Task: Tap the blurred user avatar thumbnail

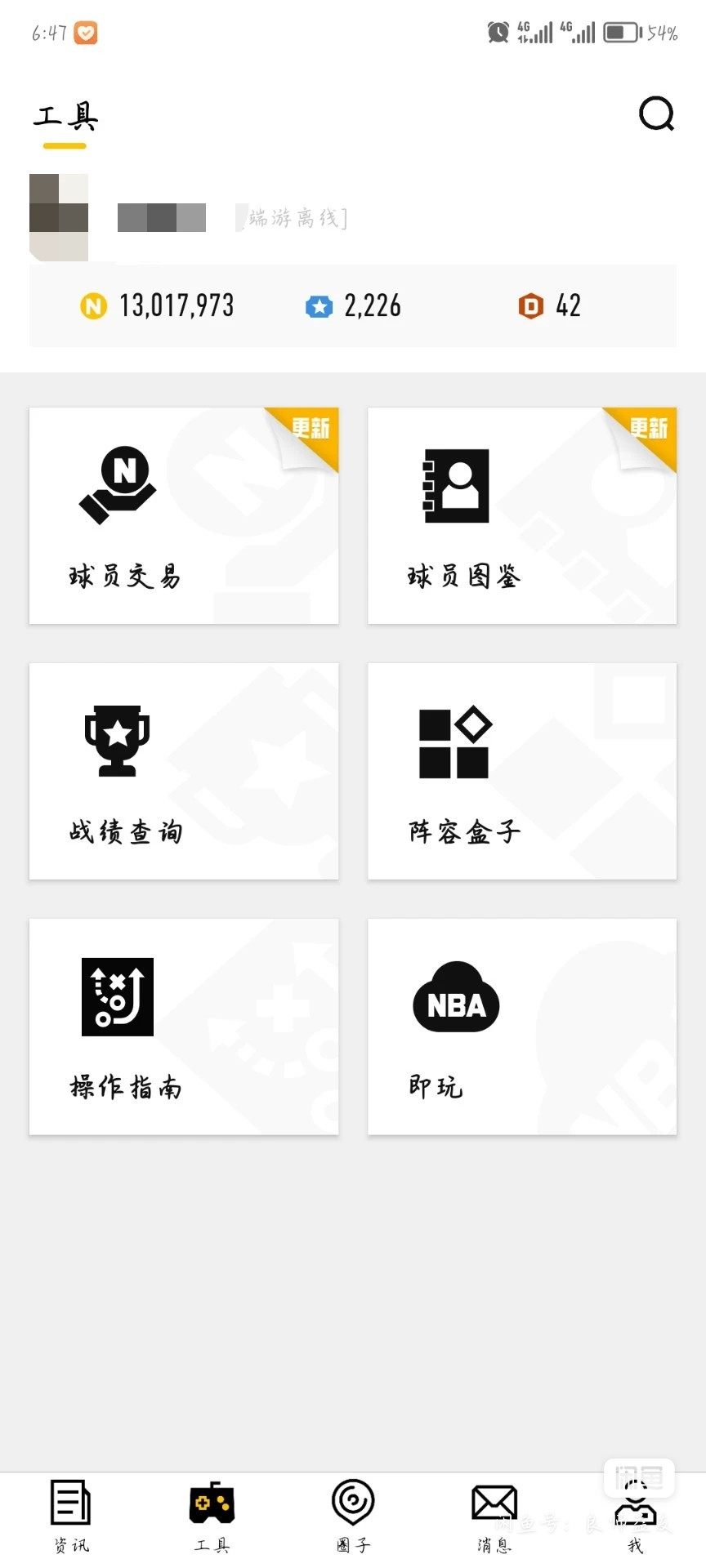Action: click(x=59, y=211)
